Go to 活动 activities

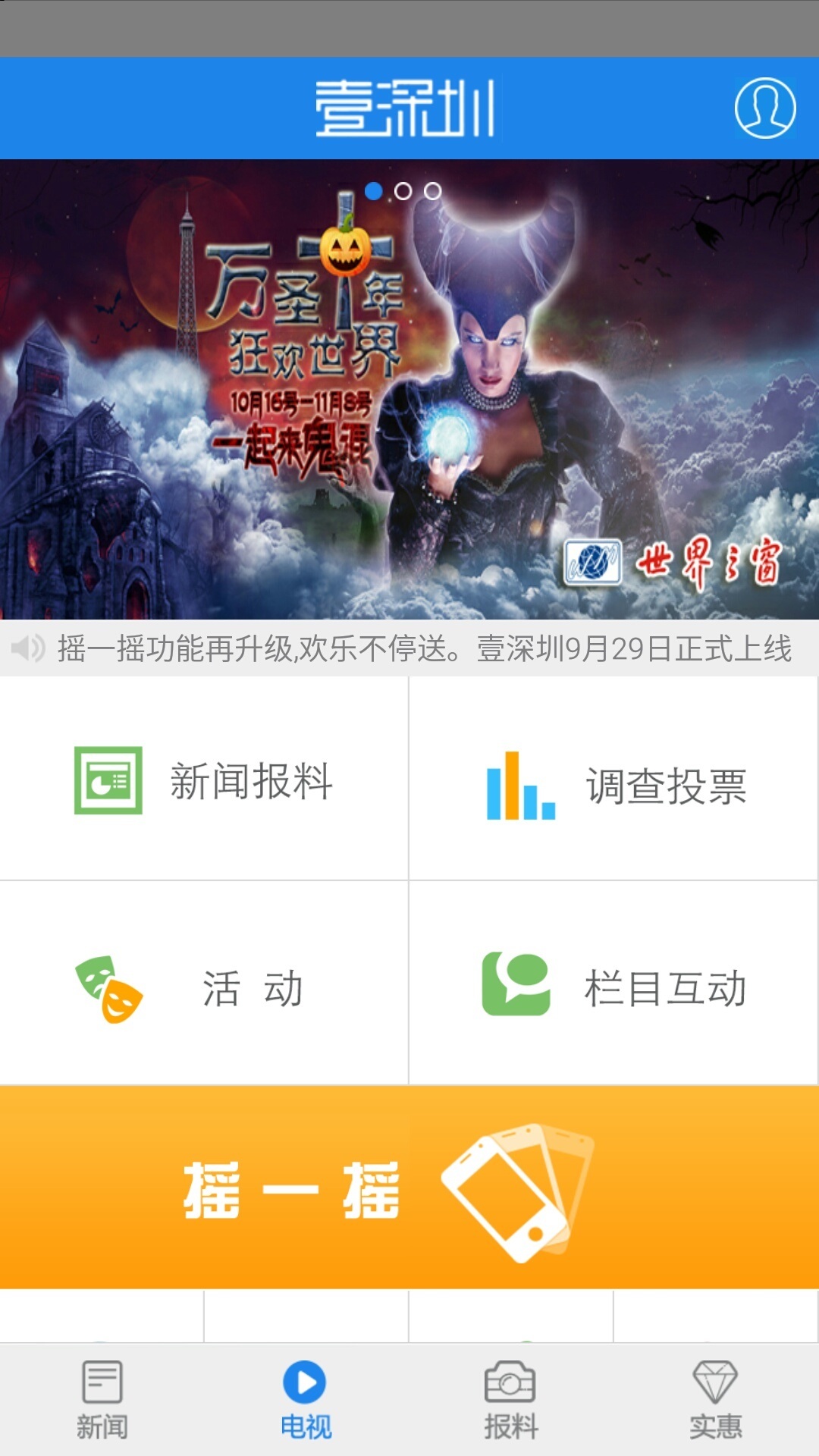point(204,987)
